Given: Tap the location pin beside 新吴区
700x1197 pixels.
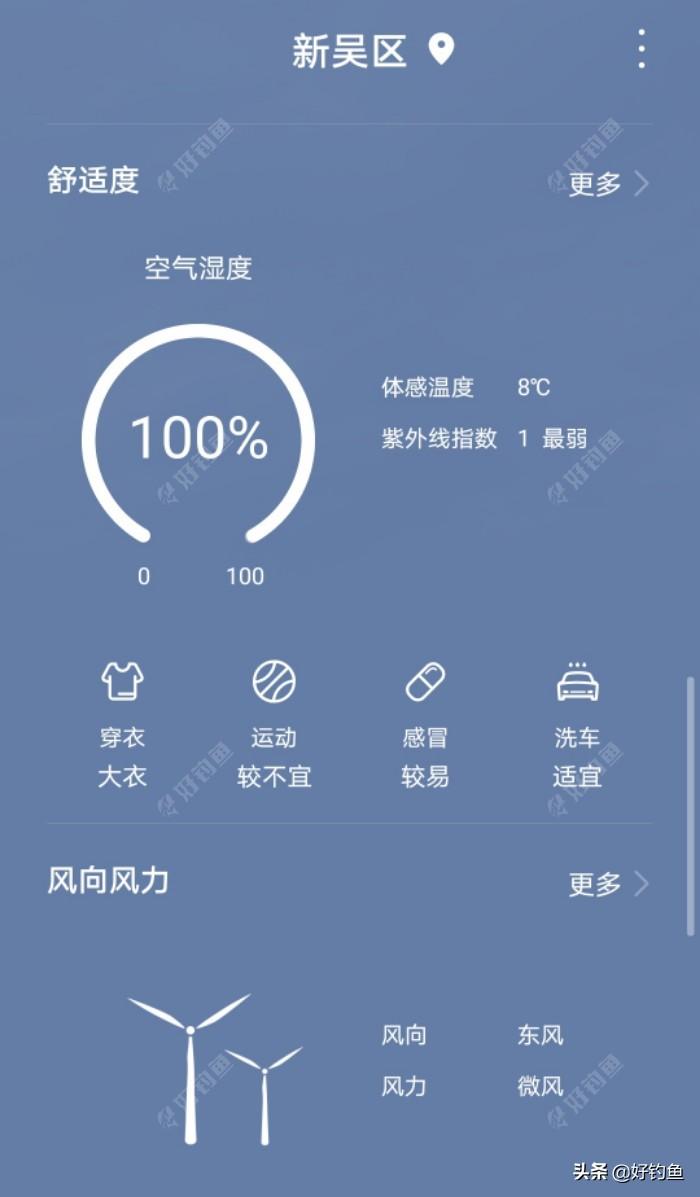Looking at the screenshot, I should [441, 49].
